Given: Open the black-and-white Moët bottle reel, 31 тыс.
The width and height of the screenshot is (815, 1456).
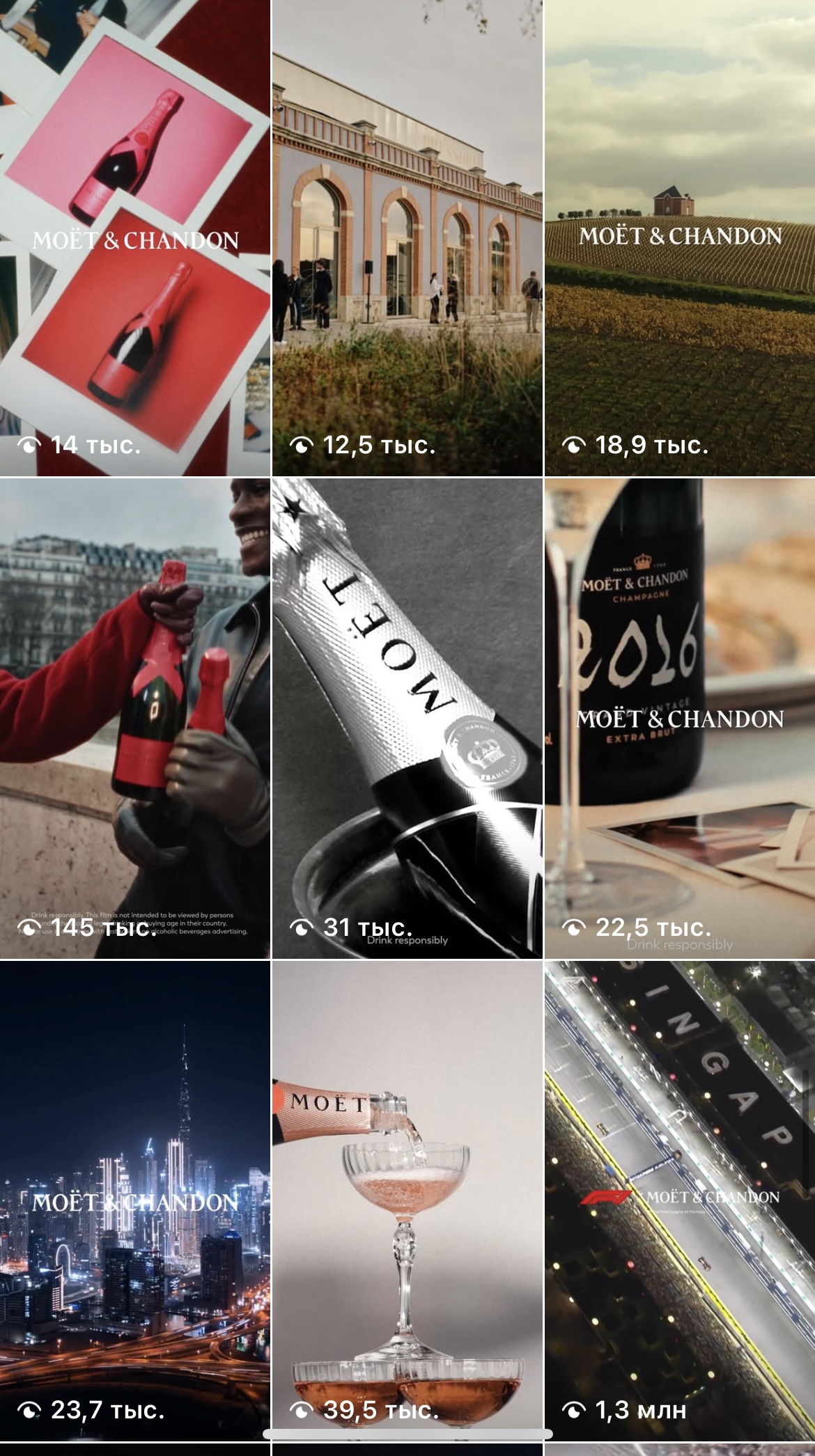Looking at the screenshot, I should 407,717.
